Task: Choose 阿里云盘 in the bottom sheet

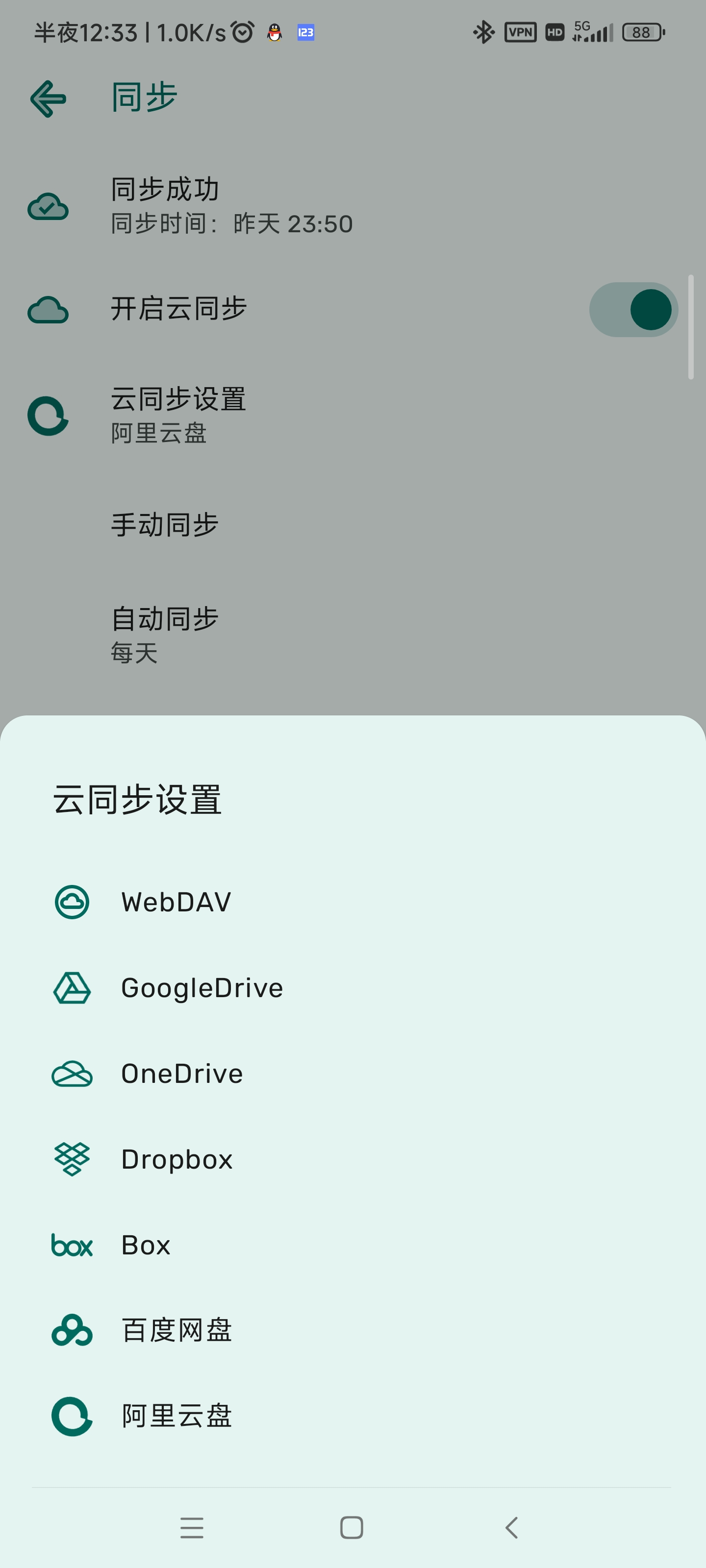Action: click(176, 1416)
